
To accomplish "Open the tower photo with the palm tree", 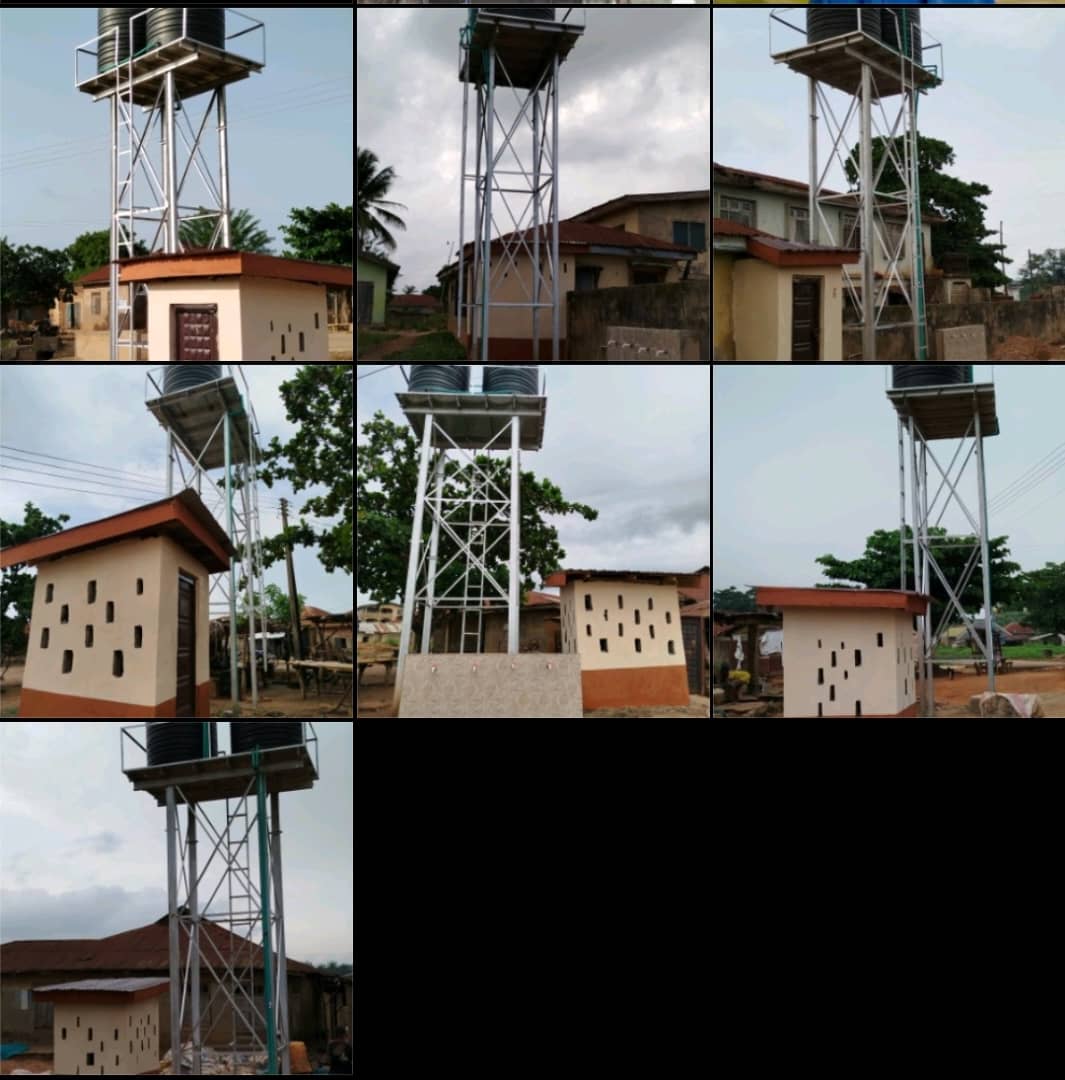I will 533,184.
